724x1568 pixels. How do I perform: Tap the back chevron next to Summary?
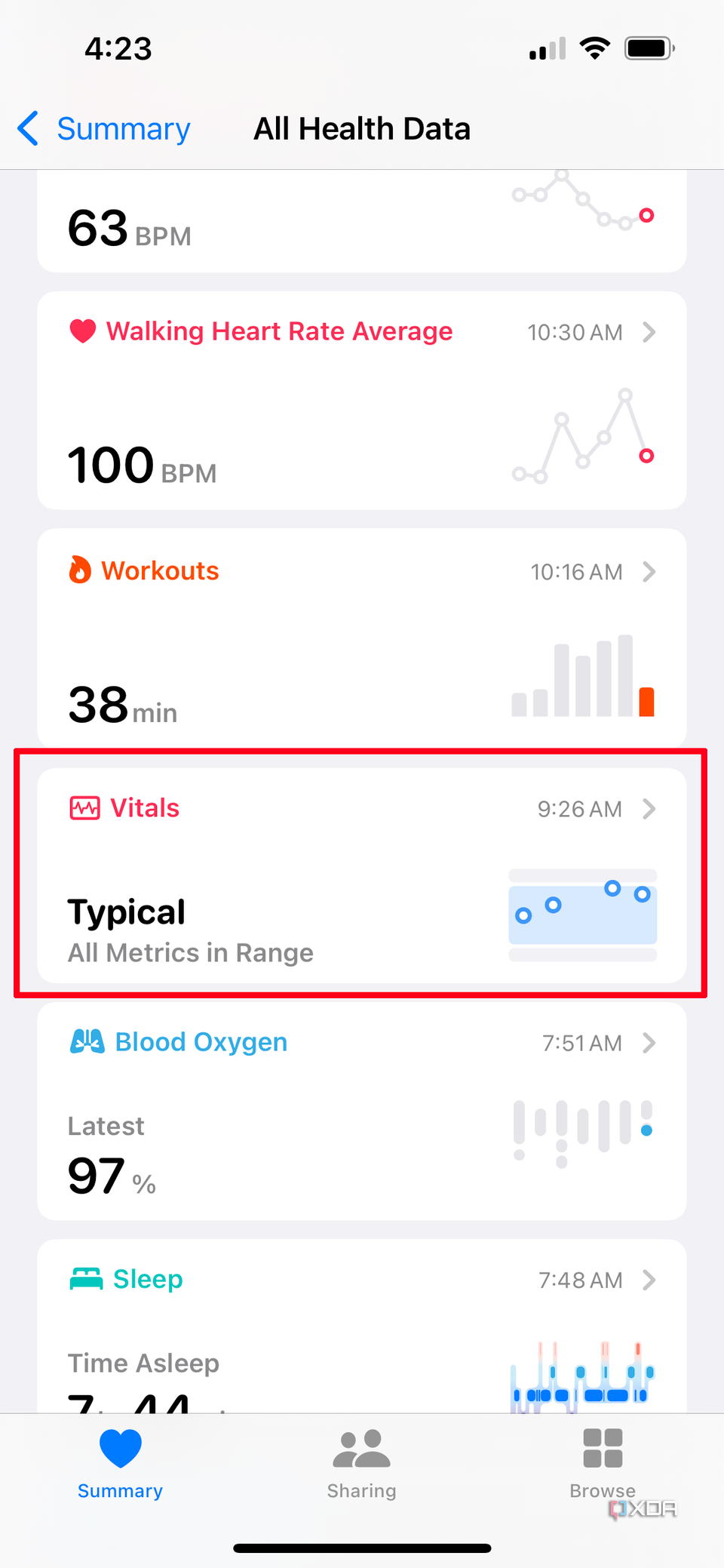tap(28, 128)
